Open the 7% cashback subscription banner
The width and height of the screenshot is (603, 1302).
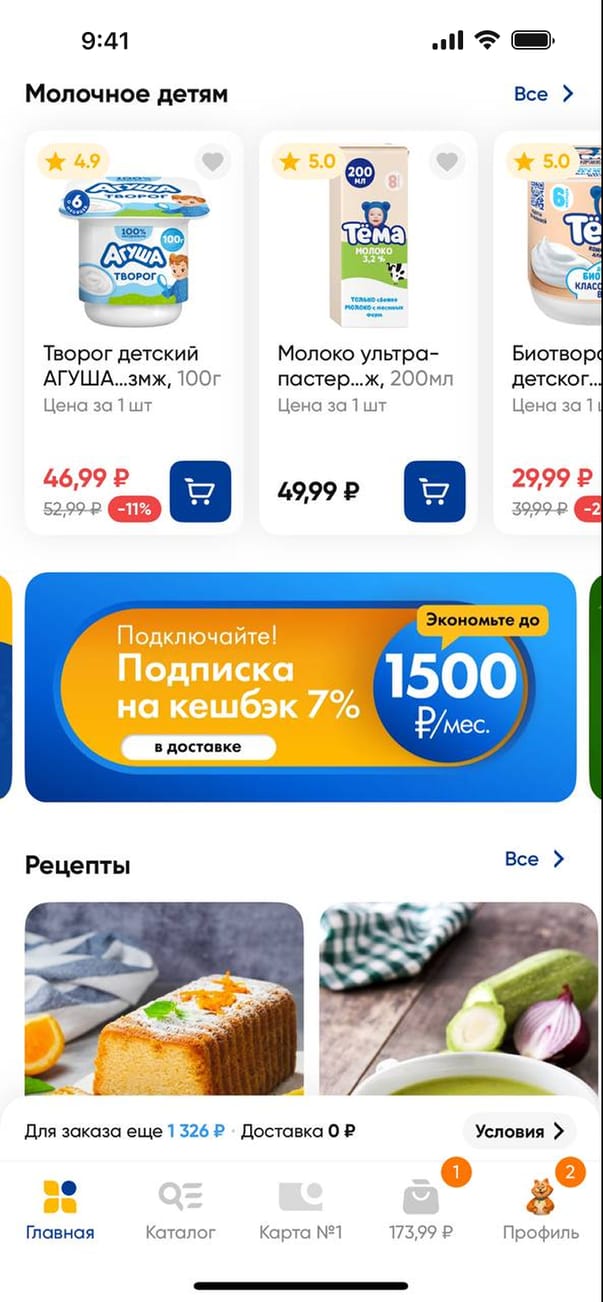point(300,687)
